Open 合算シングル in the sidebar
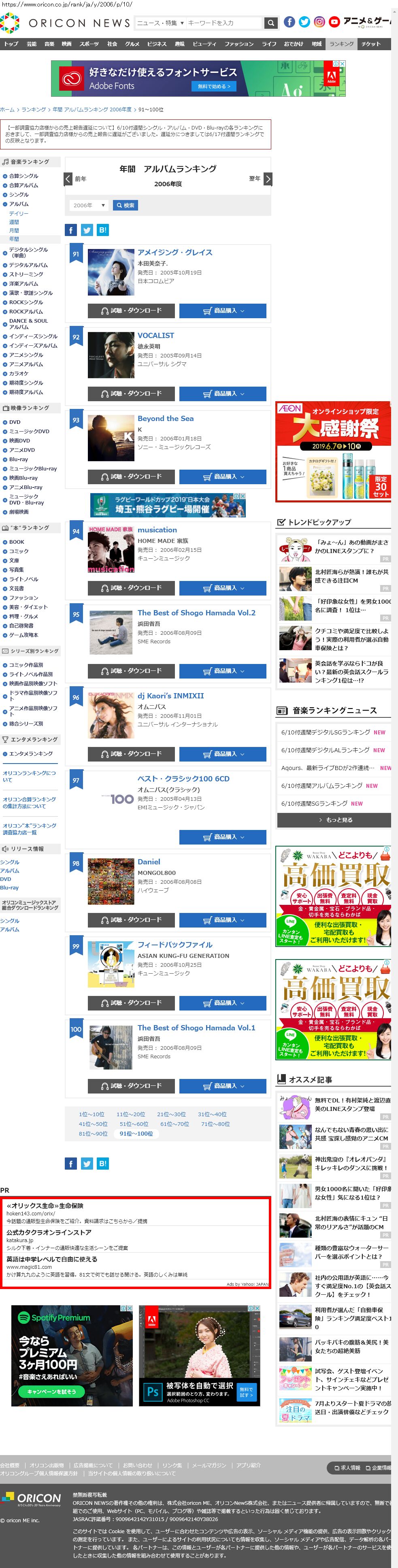This screenshot has width=398, height=1568. click(x=24, y=176)
